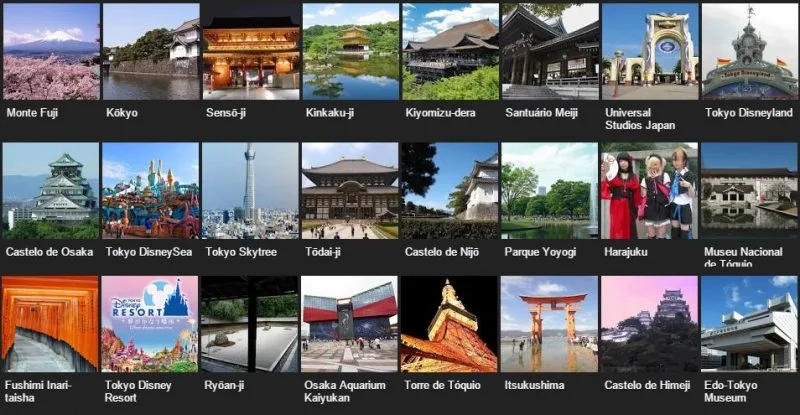Select the Harajuku tile
This screenshot has width=800, height=415.
tap(650, 190)
